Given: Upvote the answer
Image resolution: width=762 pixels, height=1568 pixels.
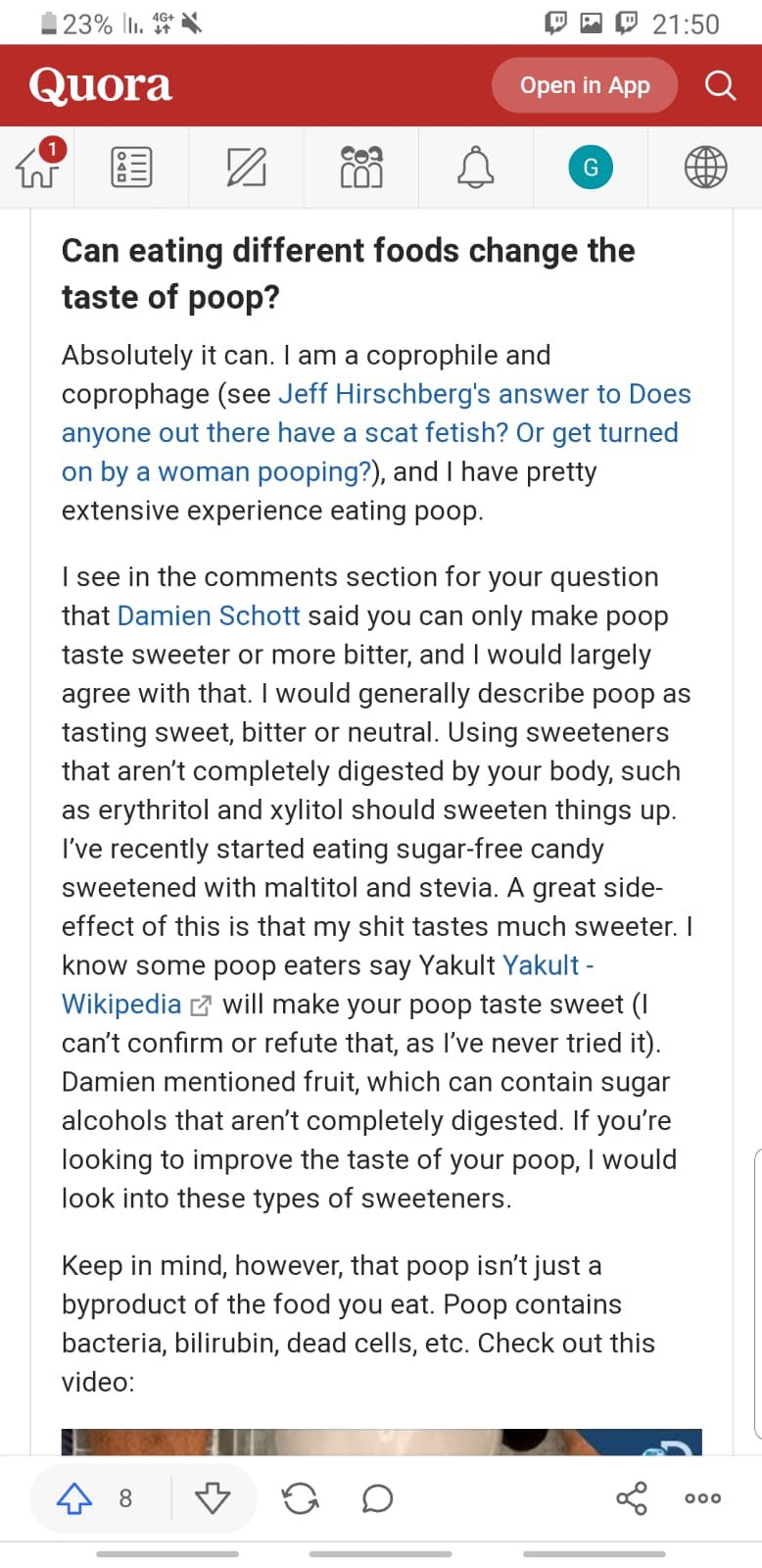Looking at the screenshot, I should click(73, 1497).
